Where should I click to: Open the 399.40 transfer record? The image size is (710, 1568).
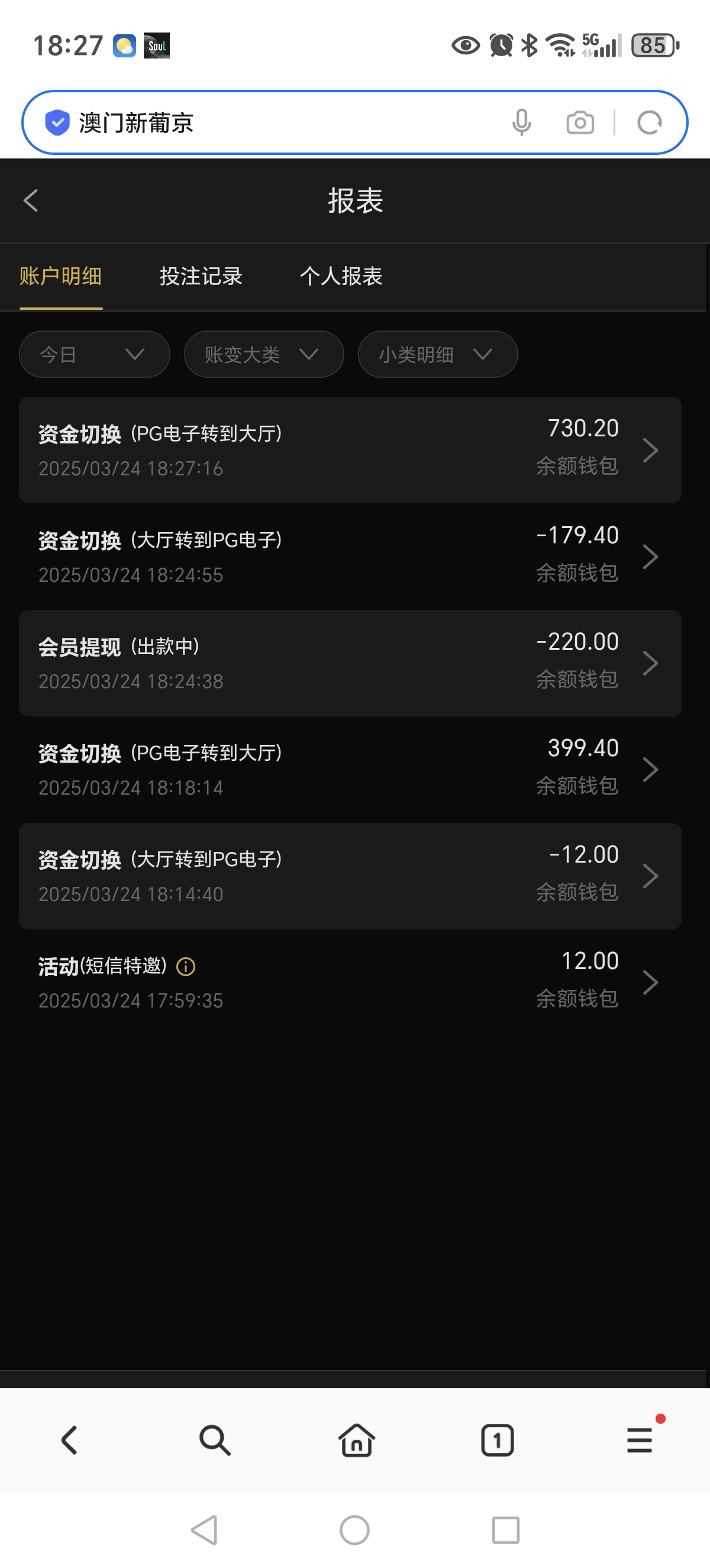(x=350, y=769)
